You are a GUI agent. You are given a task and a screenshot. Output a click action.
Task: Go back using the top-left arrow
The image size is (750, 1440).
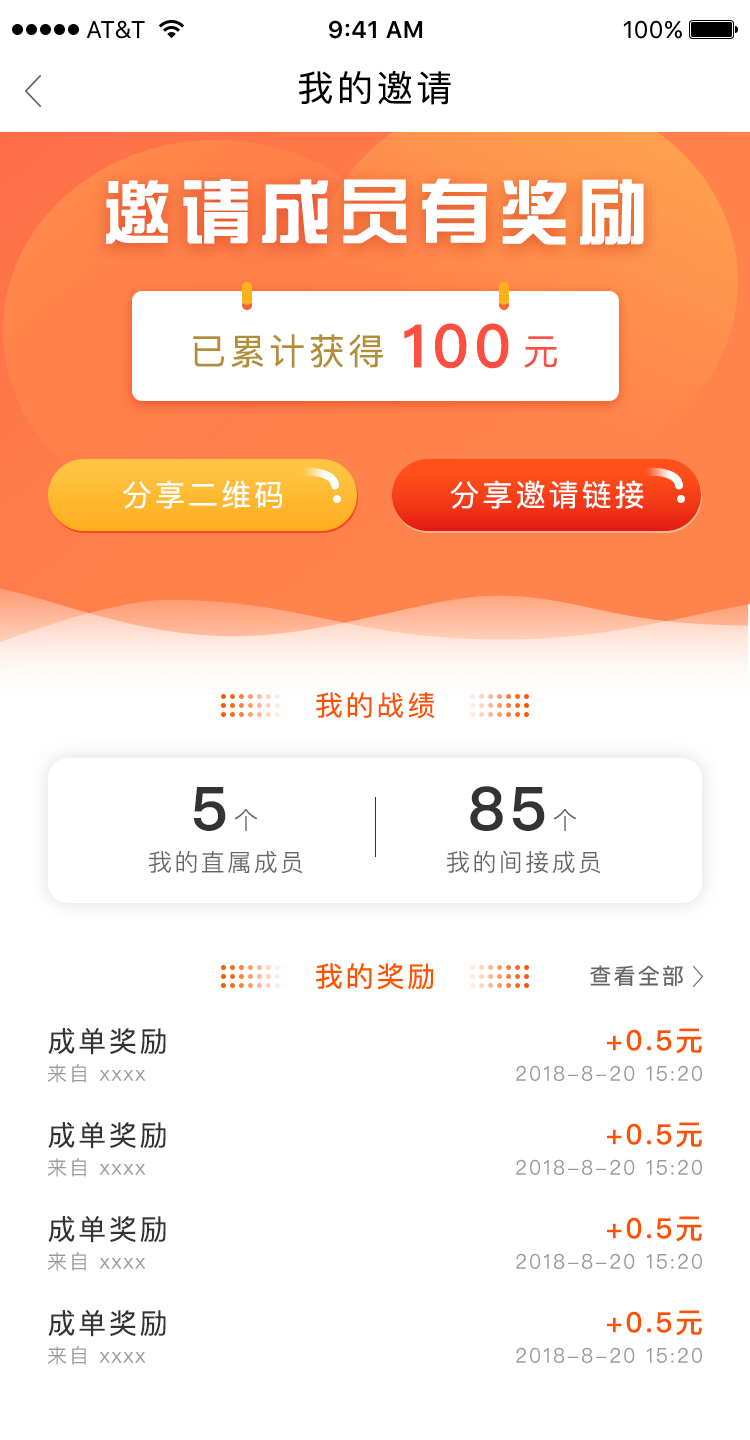point(33,90)
